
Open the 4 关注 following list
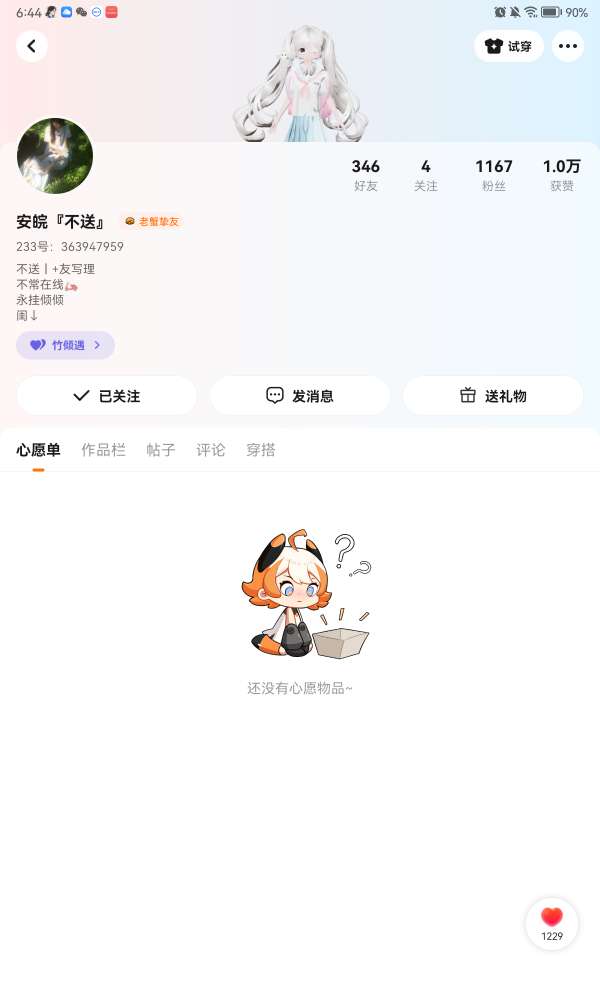click(426, 175)
